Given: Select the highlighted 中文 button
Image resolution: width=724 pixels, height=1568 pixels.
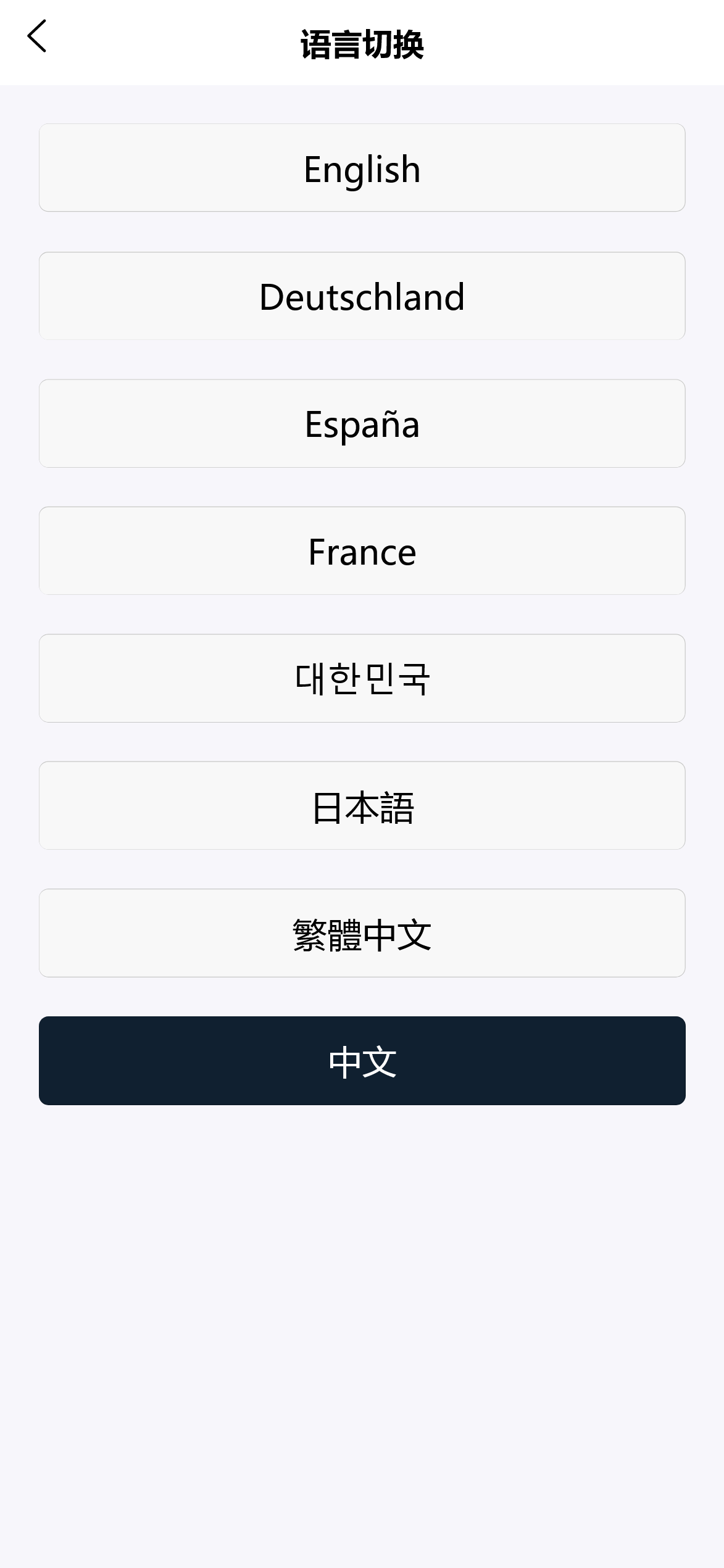Looking at the screenshot, I should (362, 1061).
